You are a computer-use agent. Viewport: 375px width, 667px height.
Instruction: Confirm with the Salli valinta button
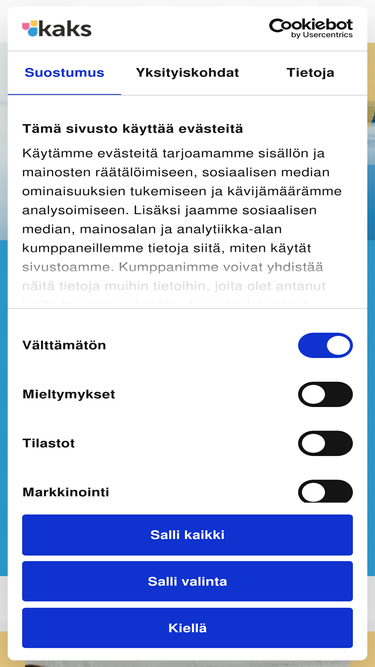point(188,581)
